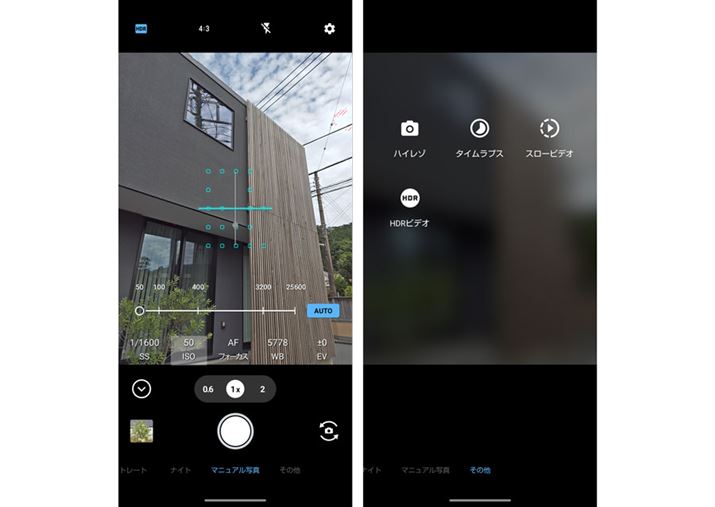The image size is (715, 507).
Task: Select the SS shutter speed parameter
Action: coord(144,349)
